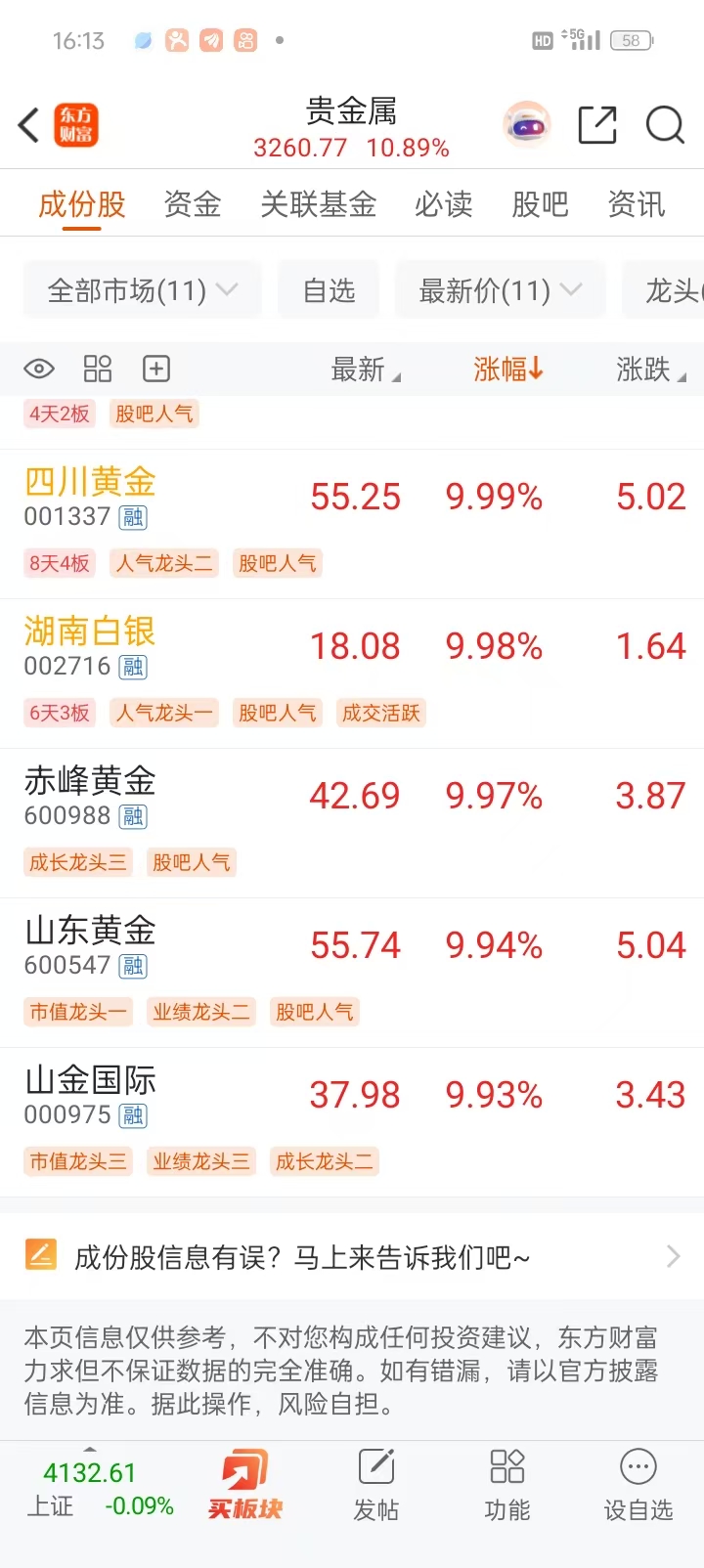Open the 资讯 tab
This screenshot has height=1568, width=704.
pos(637,204)
